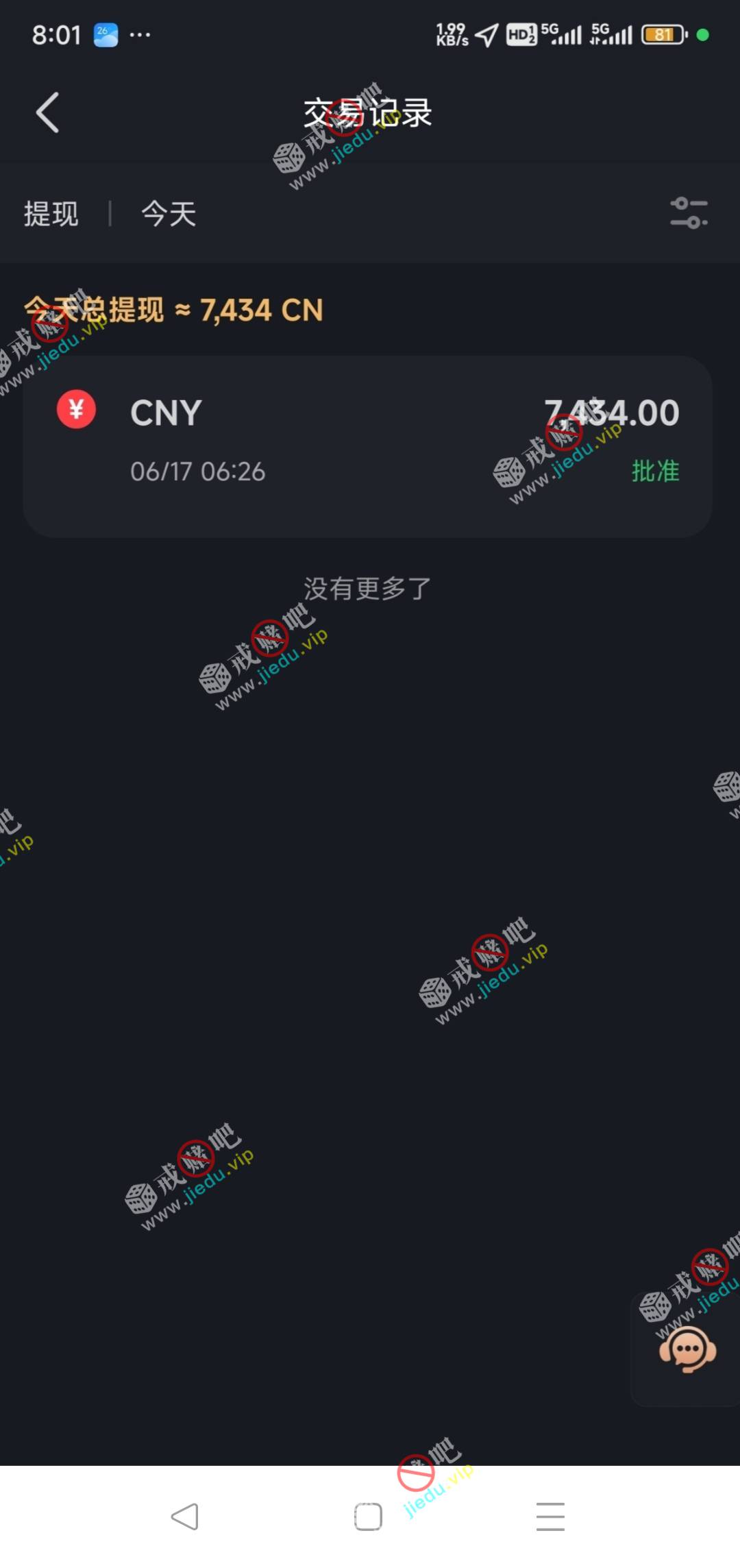This screenshot has height=1568, width=740.
Task: Open the filter settings icon
Action: 689,213
